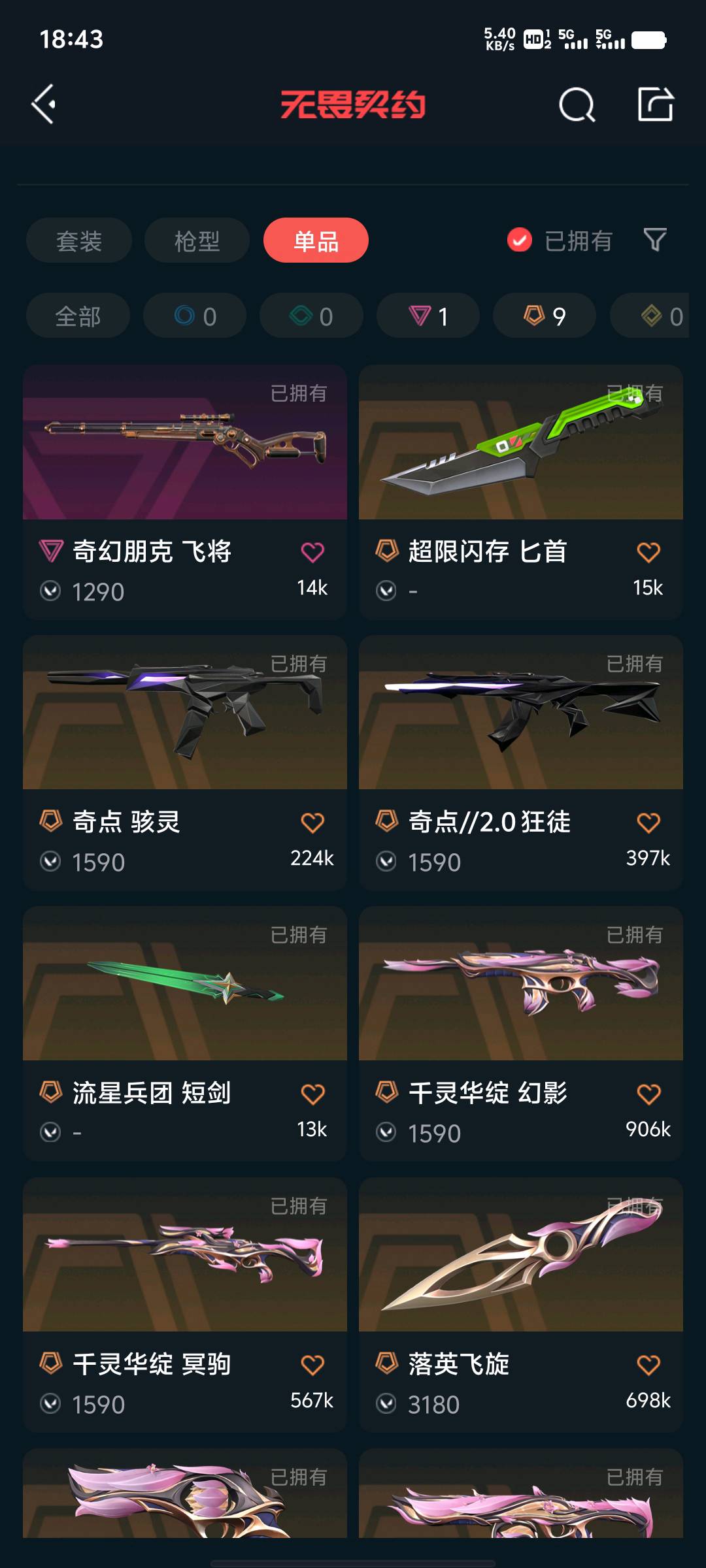Like the 千灵华绽 冥驹 skin
Screen dimensions: 706x1568
(312, 1365)
